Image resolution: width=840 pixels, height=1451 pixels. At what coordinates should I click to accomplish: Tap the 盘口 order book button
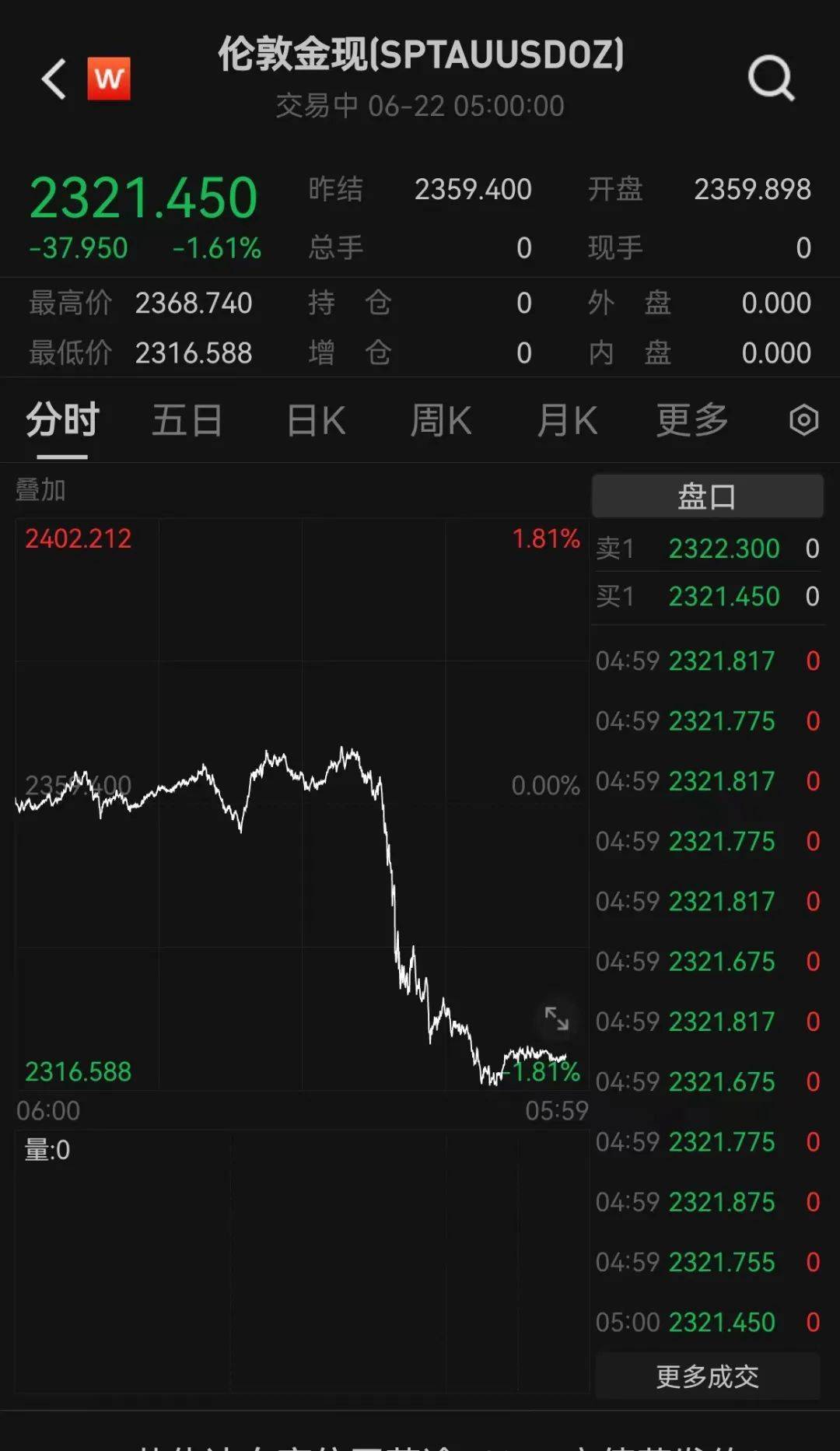click(x=707, y=496)
